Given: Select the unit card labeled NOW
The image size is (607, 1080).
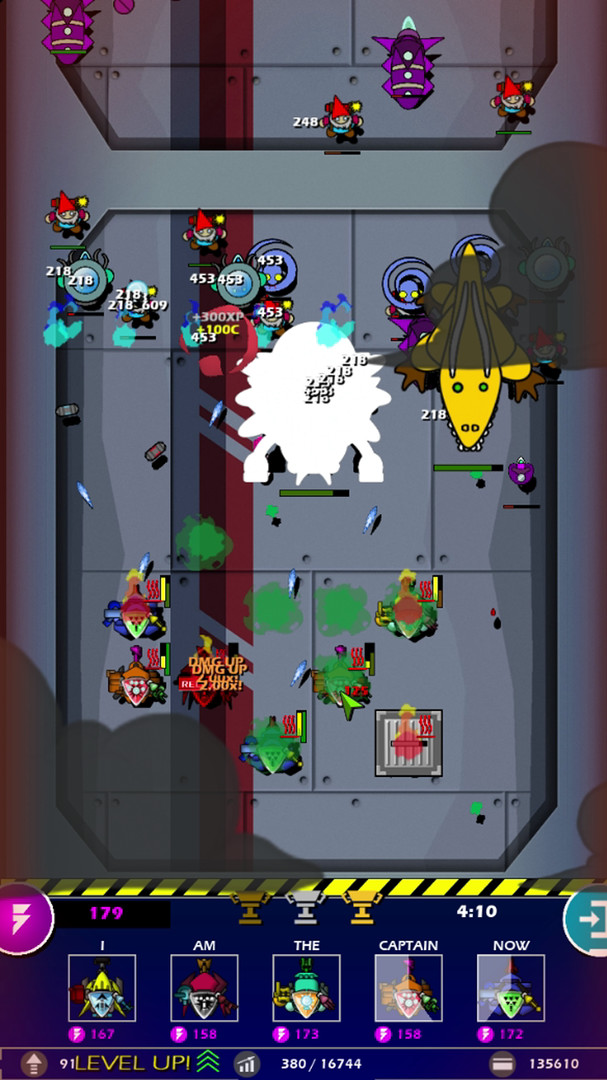Looking at the screenshot, I should point(510,987).
